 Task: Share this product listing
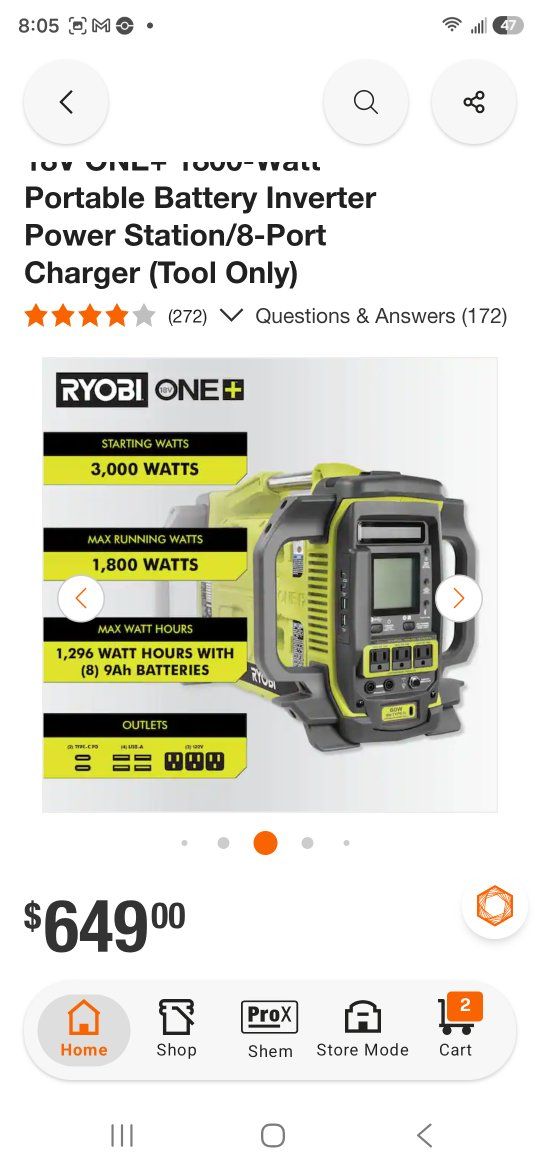474,101
